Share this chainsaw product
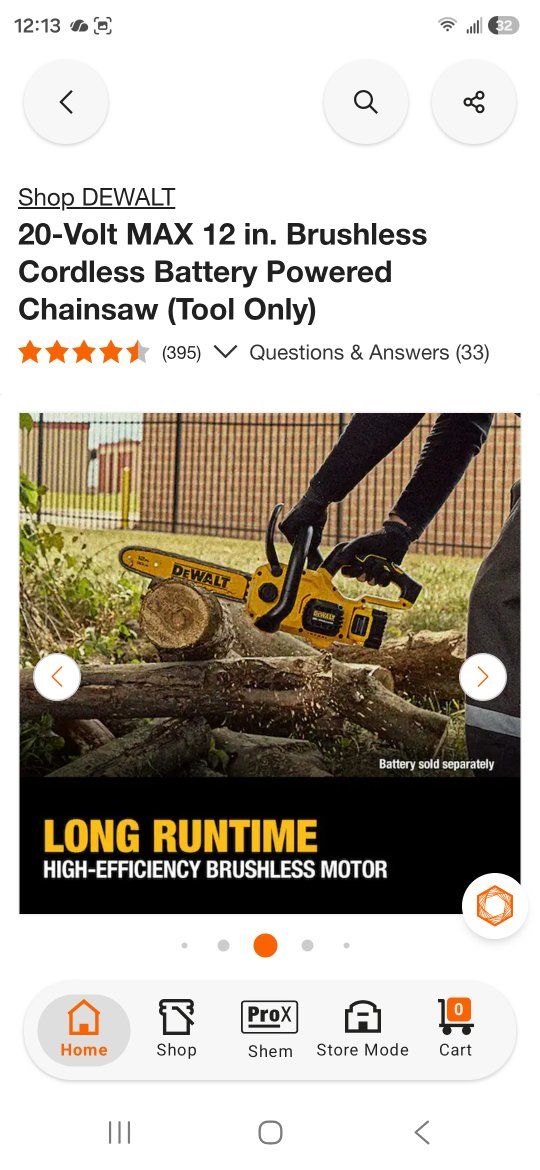Image resolution: width=540 pixels, height=1170 pixels. [x=474, y=101]
